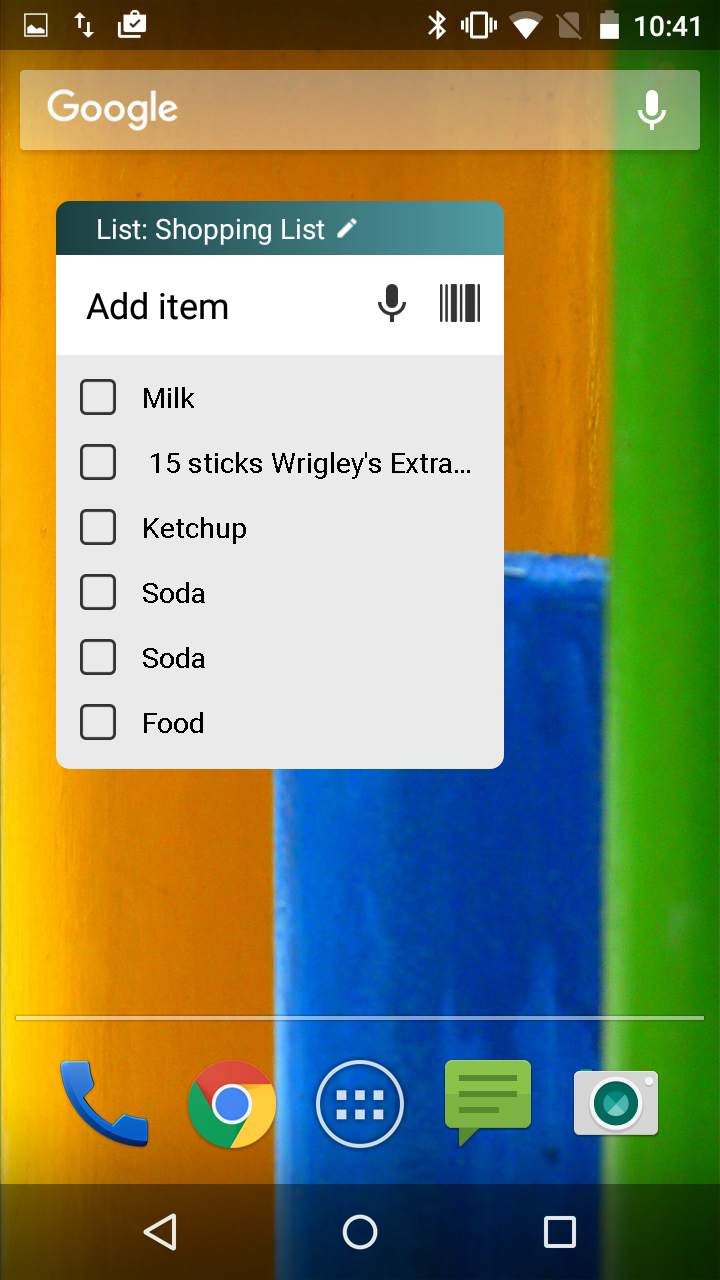The height and width of the screenshot is (1280, 720).
Task: Open the Phone dialer app
Action: tap(103, 1104)
